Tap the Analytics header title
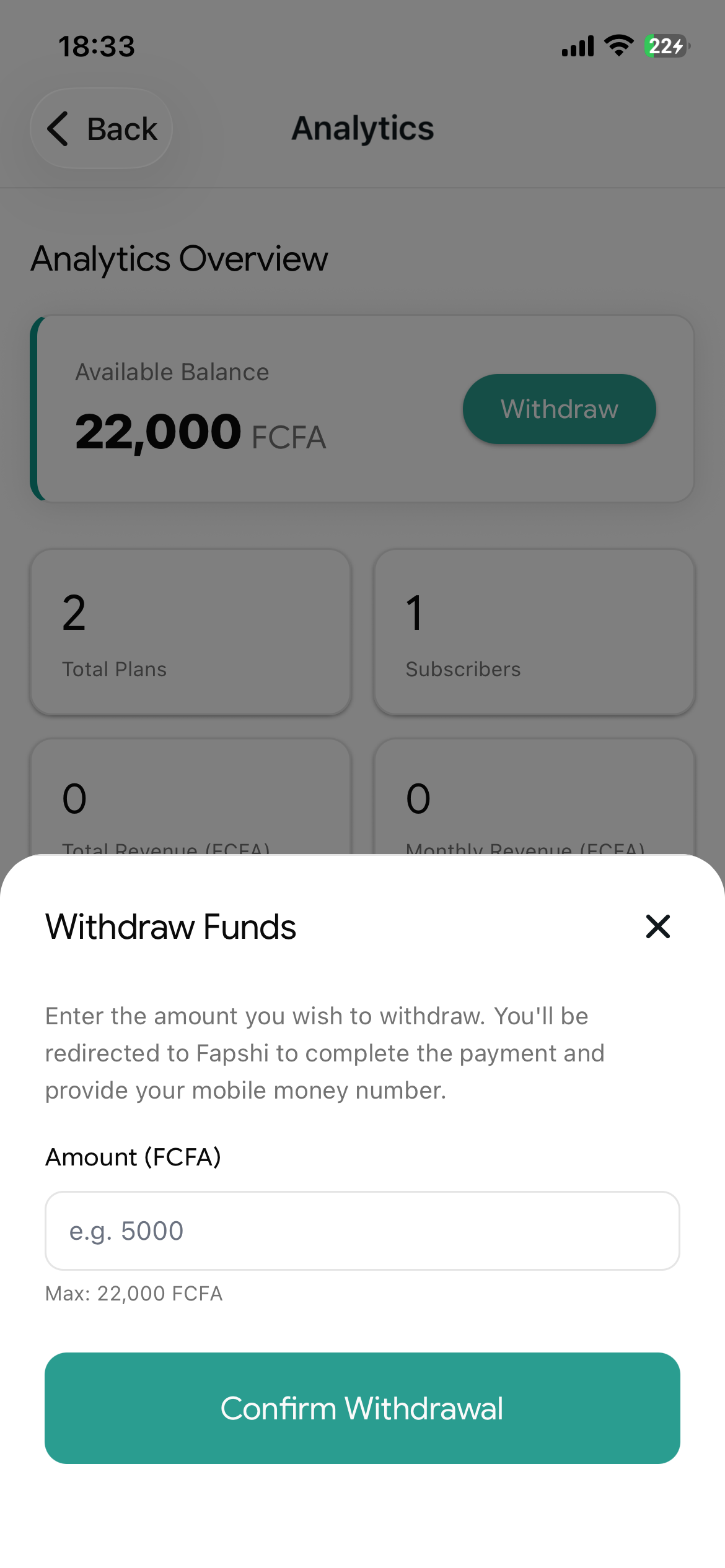Screen dimensions: 725x1568 point(362,128)
